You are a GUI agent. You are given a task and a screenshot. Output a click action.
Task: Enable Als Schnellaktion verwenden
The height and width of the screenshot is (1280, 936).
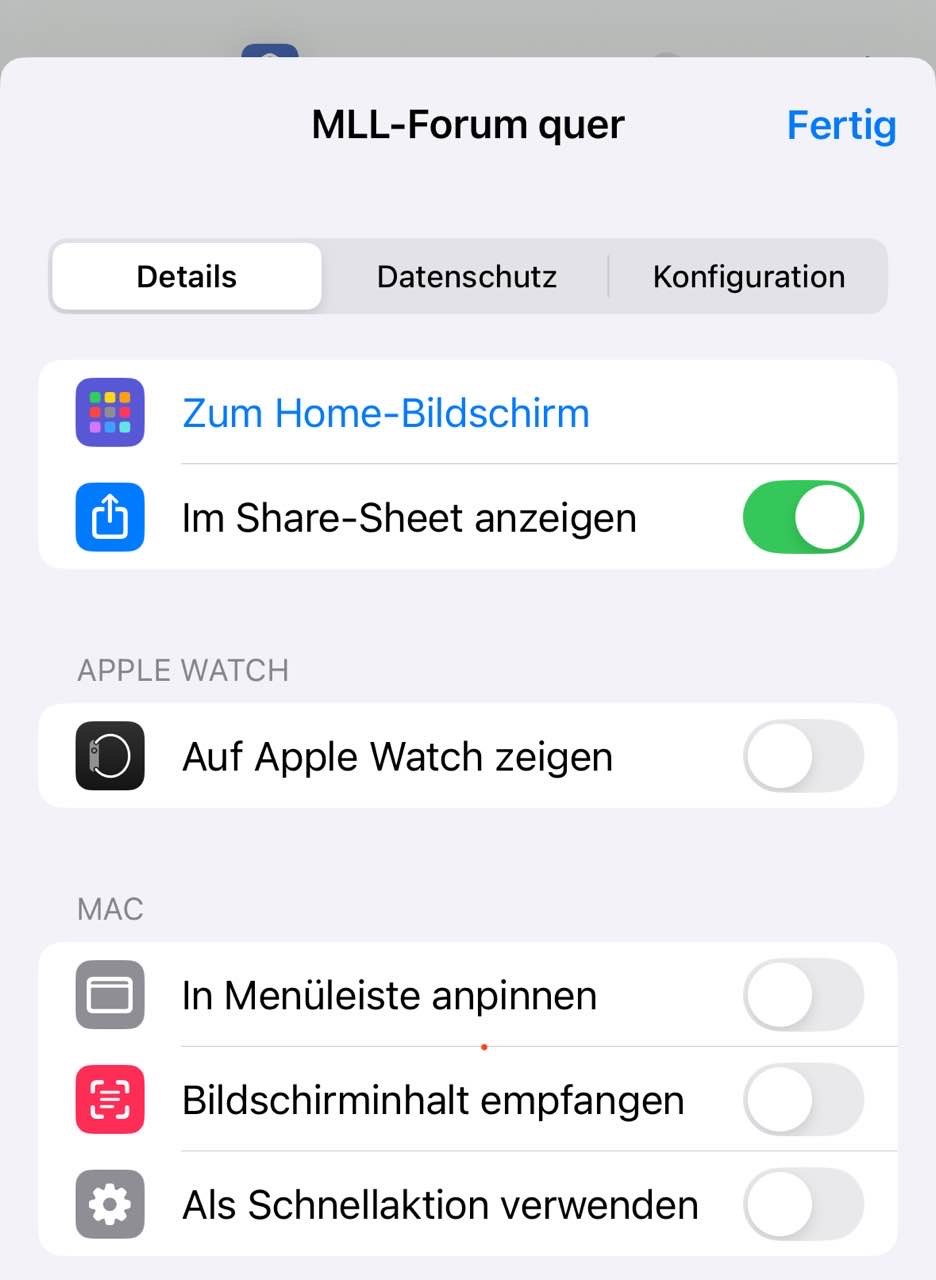tap(802, 1204)
